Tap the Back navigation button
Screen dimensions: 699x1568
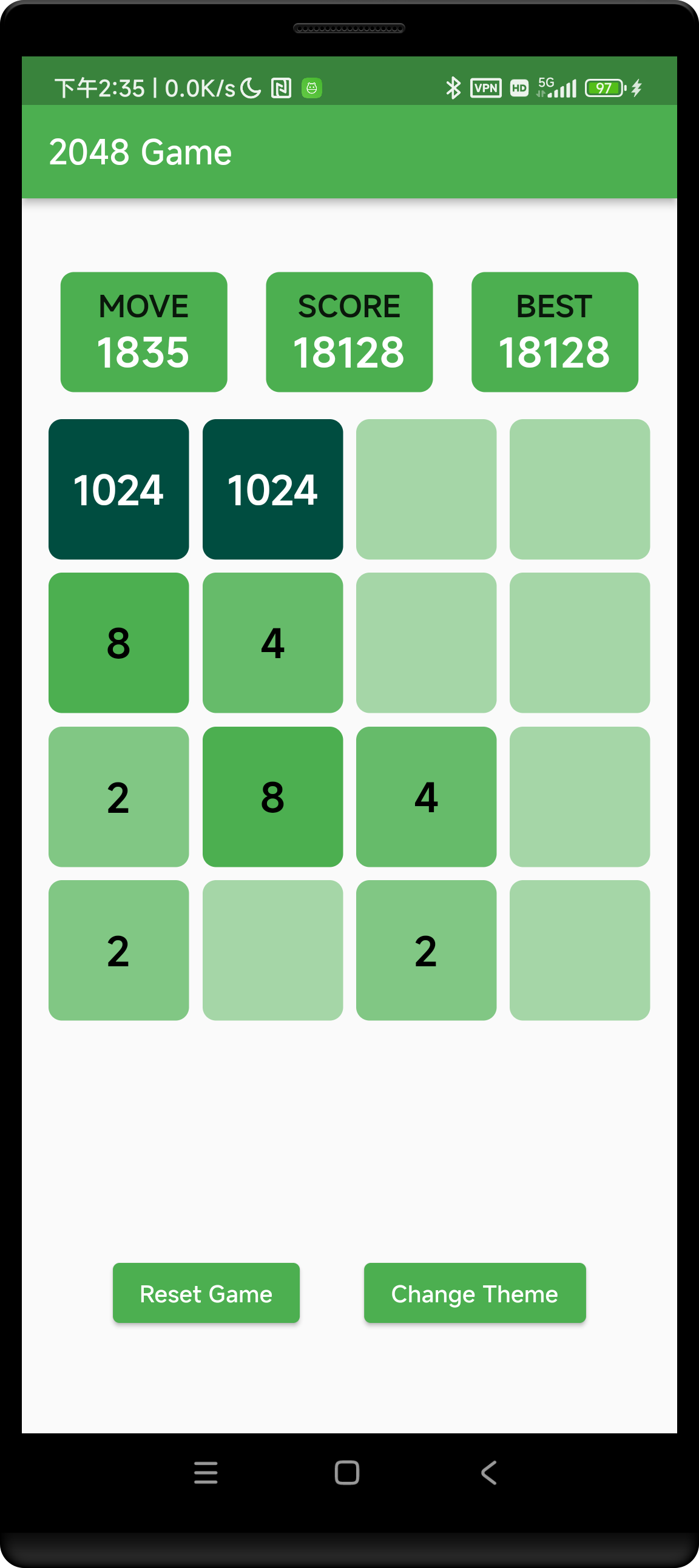coord(489,1474)
